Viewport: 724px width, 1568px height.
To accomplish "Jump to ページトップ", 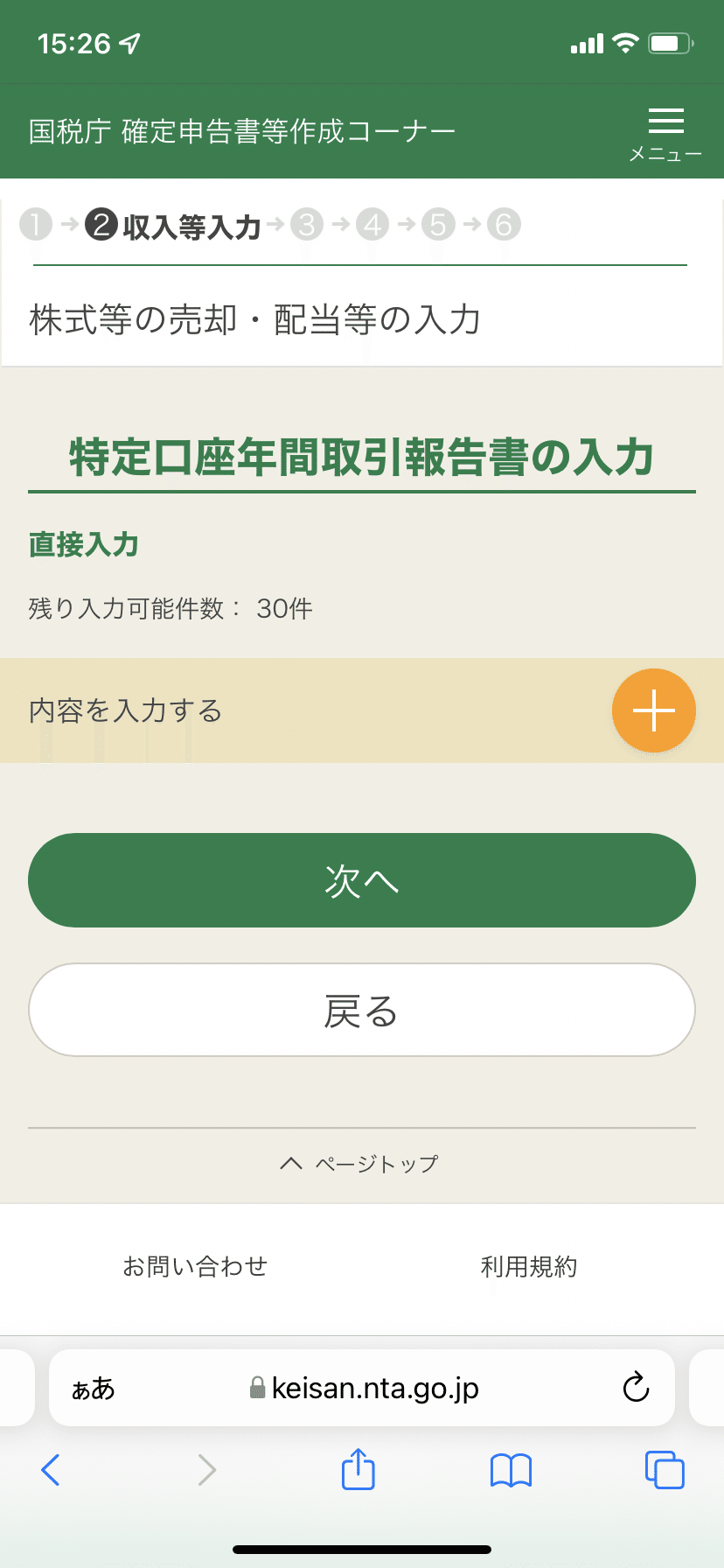I will pos(359,1164).
